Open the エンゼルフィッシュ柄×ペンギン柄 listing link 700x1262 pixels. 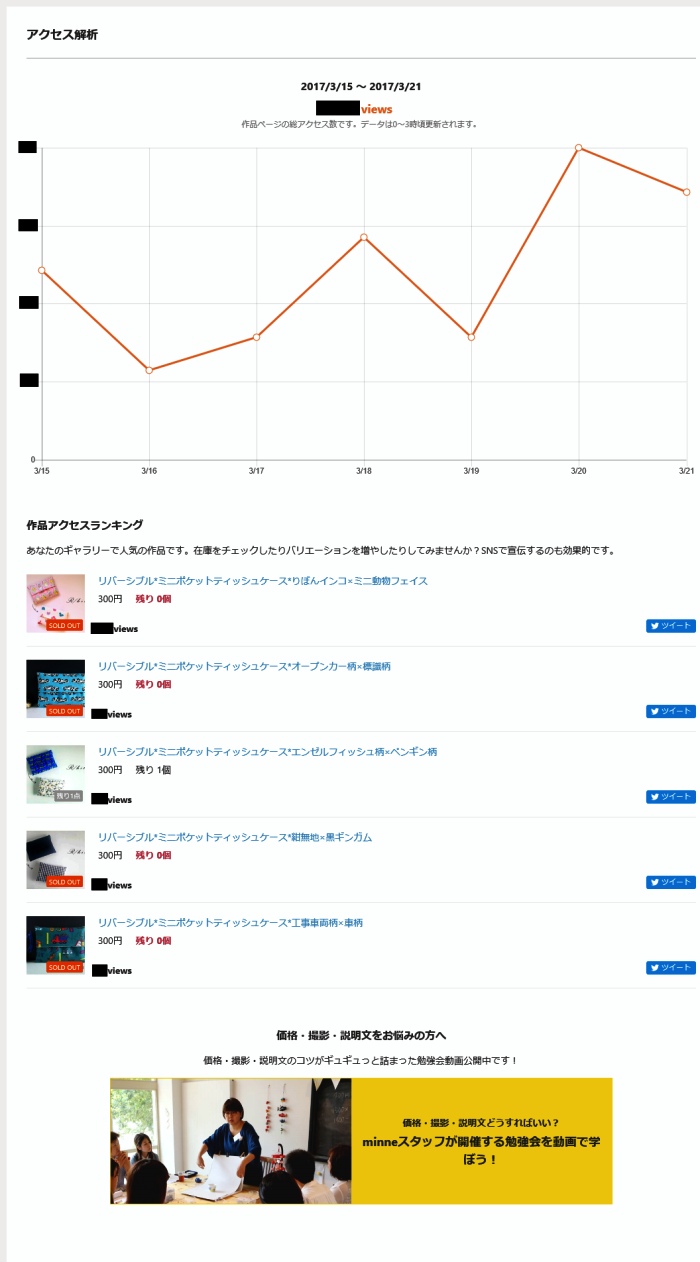coord(267,752)
